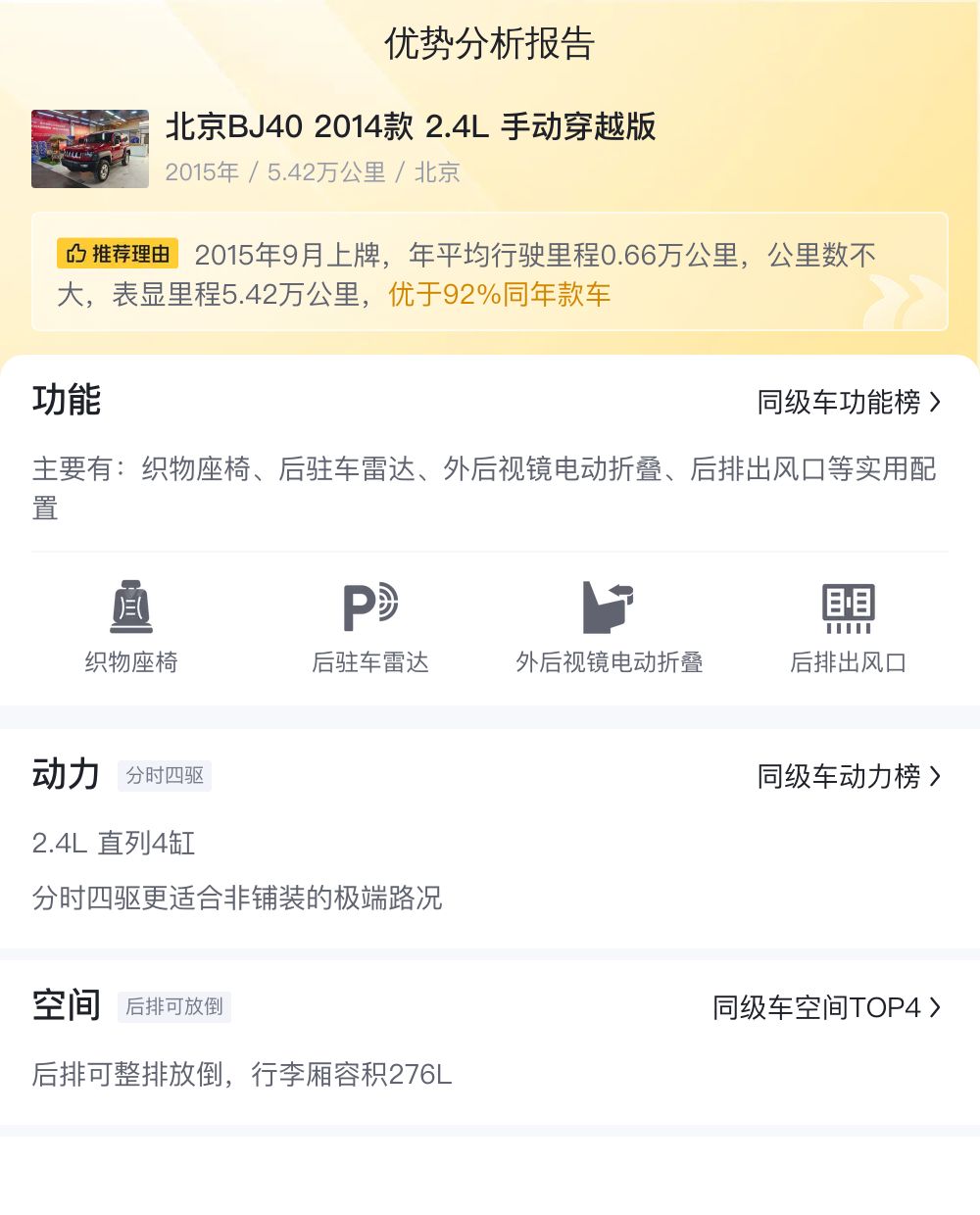The height and width of the screenshot is (1215, 980).
Task: Click the thumbs-up icon on 推荐理由 badge
Action: pyautogui.click(x=73, y=254)
